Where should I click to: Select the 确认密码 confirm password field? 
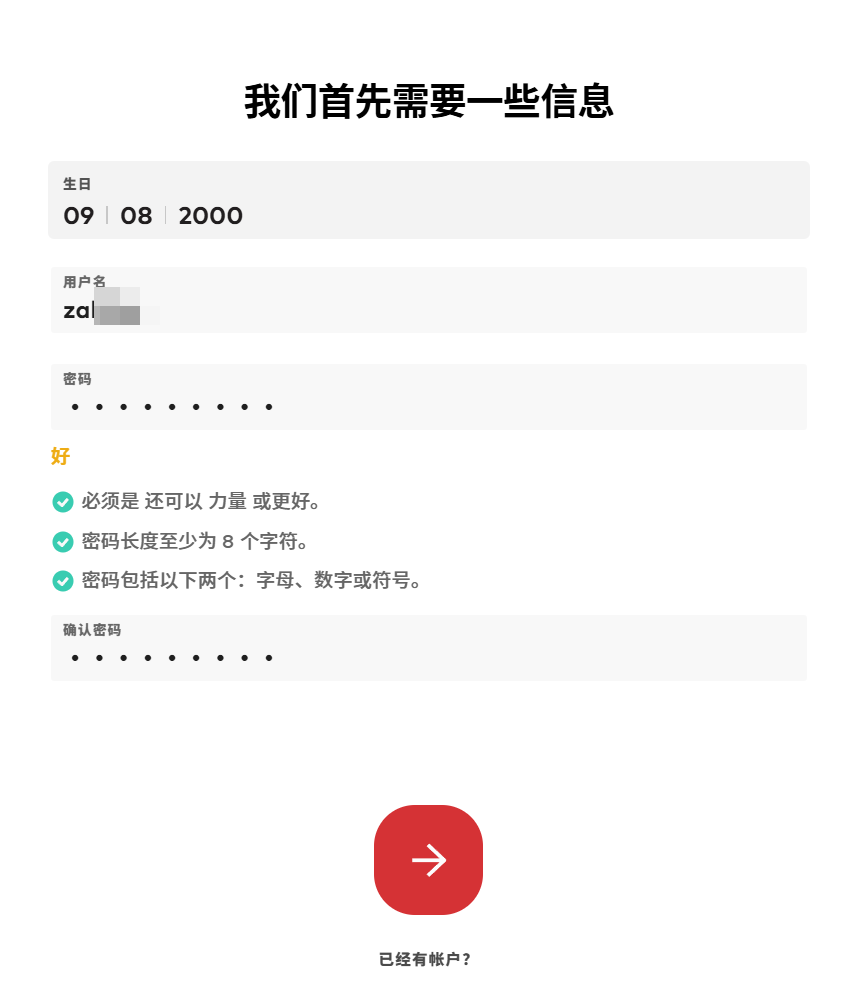(x=428, y=649)
